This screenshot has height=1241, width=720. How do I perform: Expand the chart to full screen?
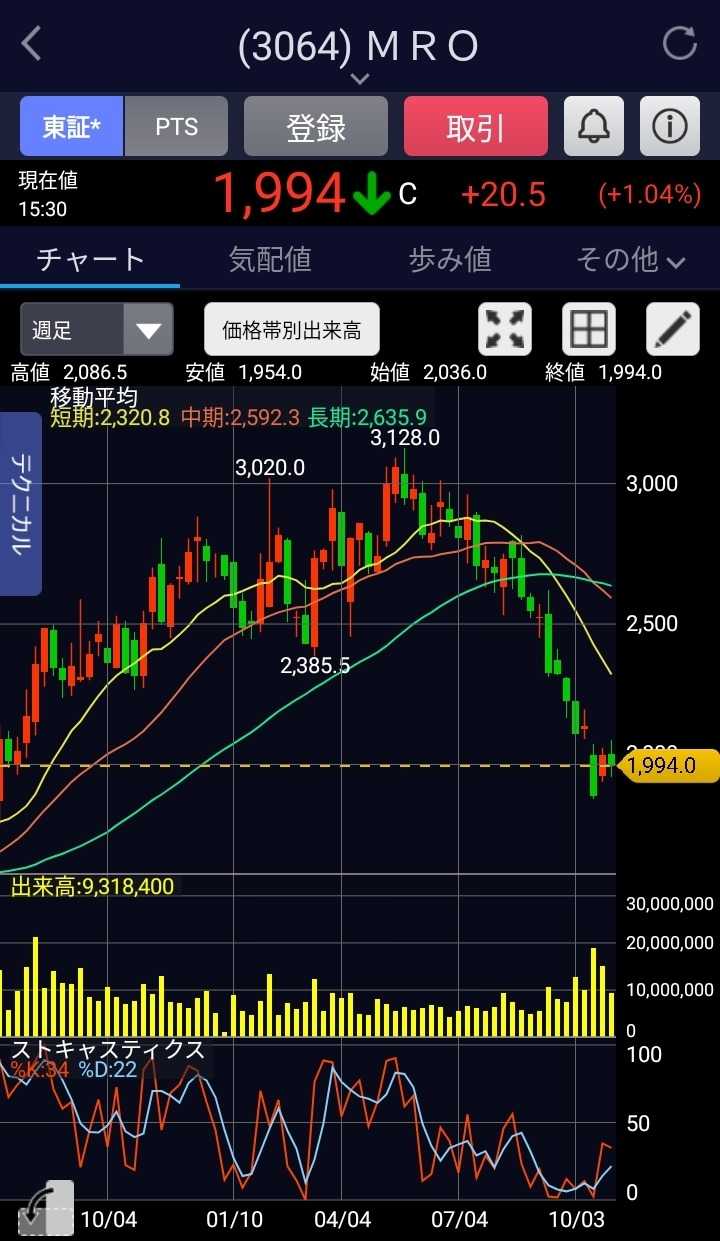click(x=506, y=330)
